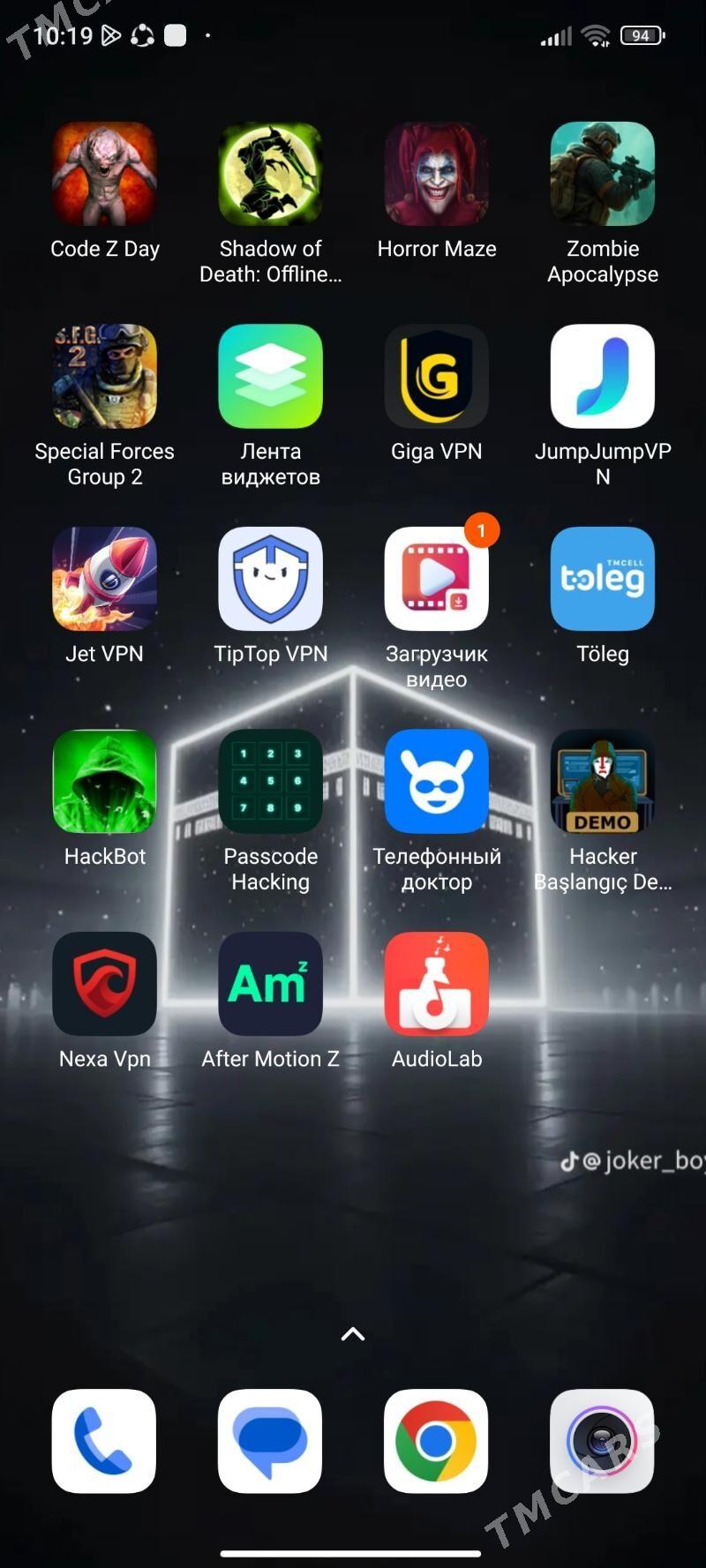Open After Motion Z editor
The image size is (706, 1568).
click(270, 983)
